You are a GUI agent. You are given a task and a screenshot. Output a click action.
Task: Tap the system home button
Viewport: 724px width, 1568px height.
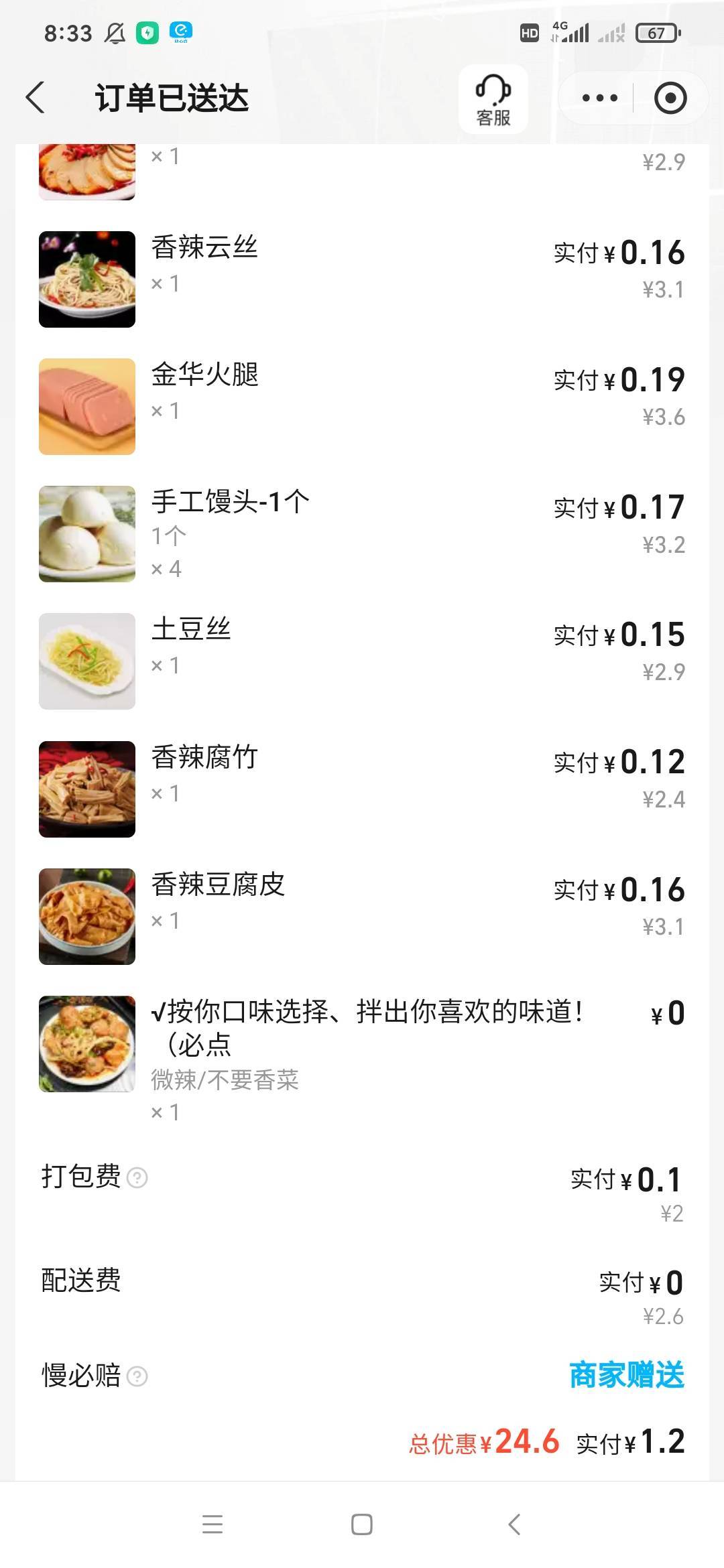click(362, 1524)
